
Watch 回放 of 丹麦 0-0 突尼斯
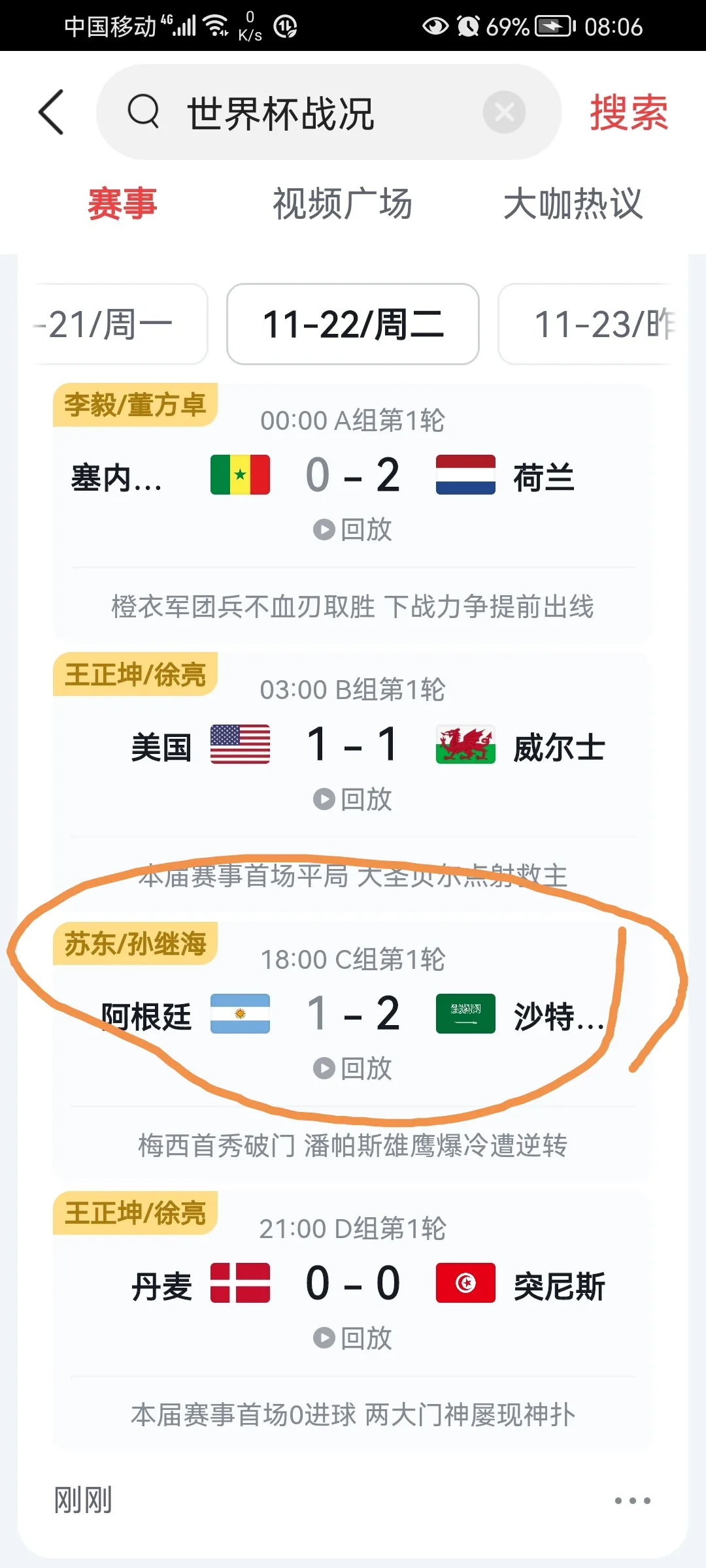(353, 1338)
